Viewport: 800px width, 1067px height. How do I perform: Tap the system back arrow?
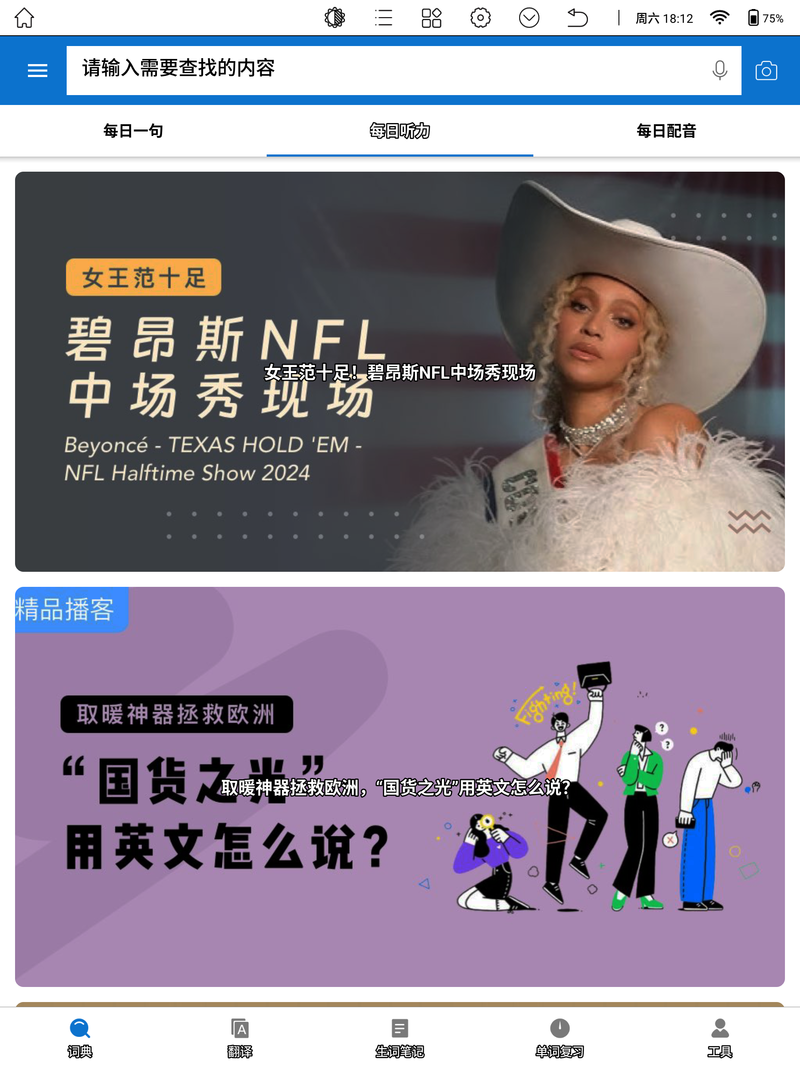click(x=577, y=17)
